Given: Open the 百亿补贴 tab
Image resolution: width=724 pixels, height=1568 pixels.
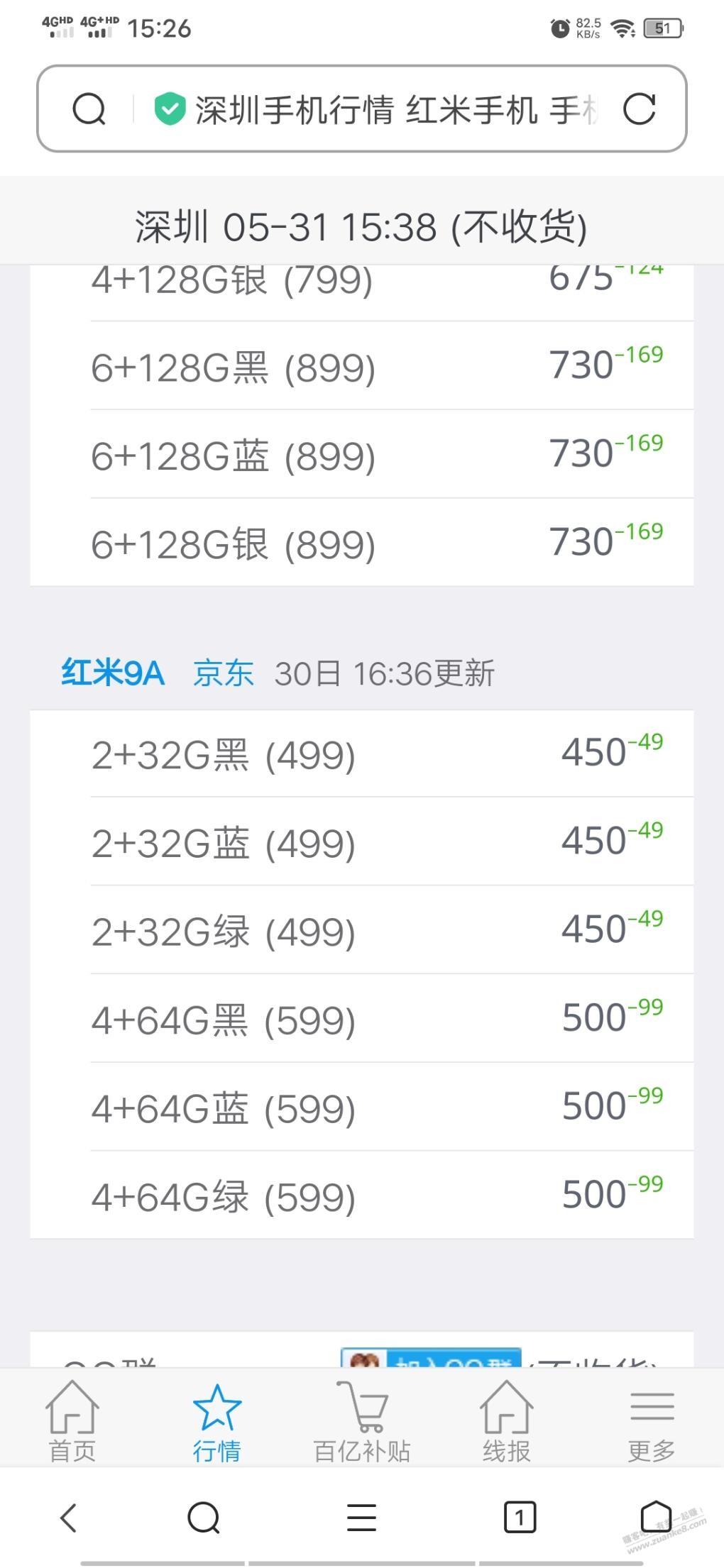Looking at the screenshot, I should pos(362,1421).
